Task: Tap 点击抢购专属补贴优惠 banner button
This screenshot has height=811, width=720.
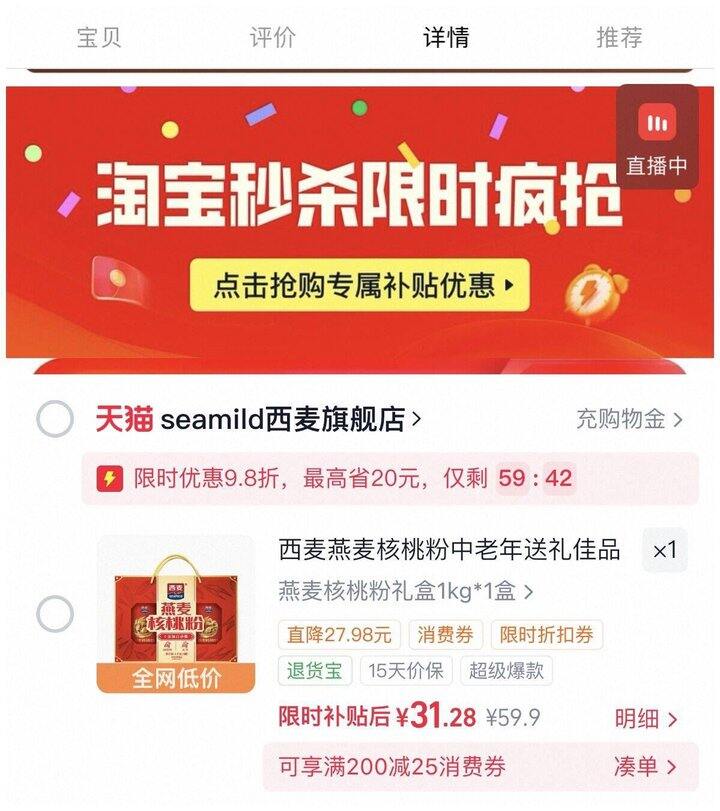Action: point(359,286)
